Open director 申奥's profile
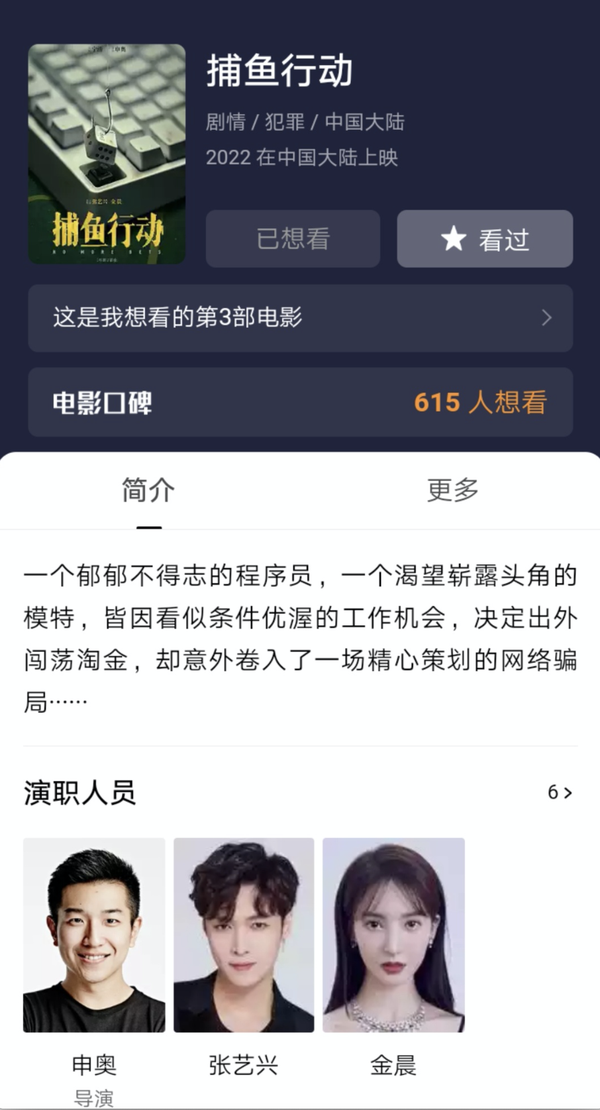 coord(94,935)
